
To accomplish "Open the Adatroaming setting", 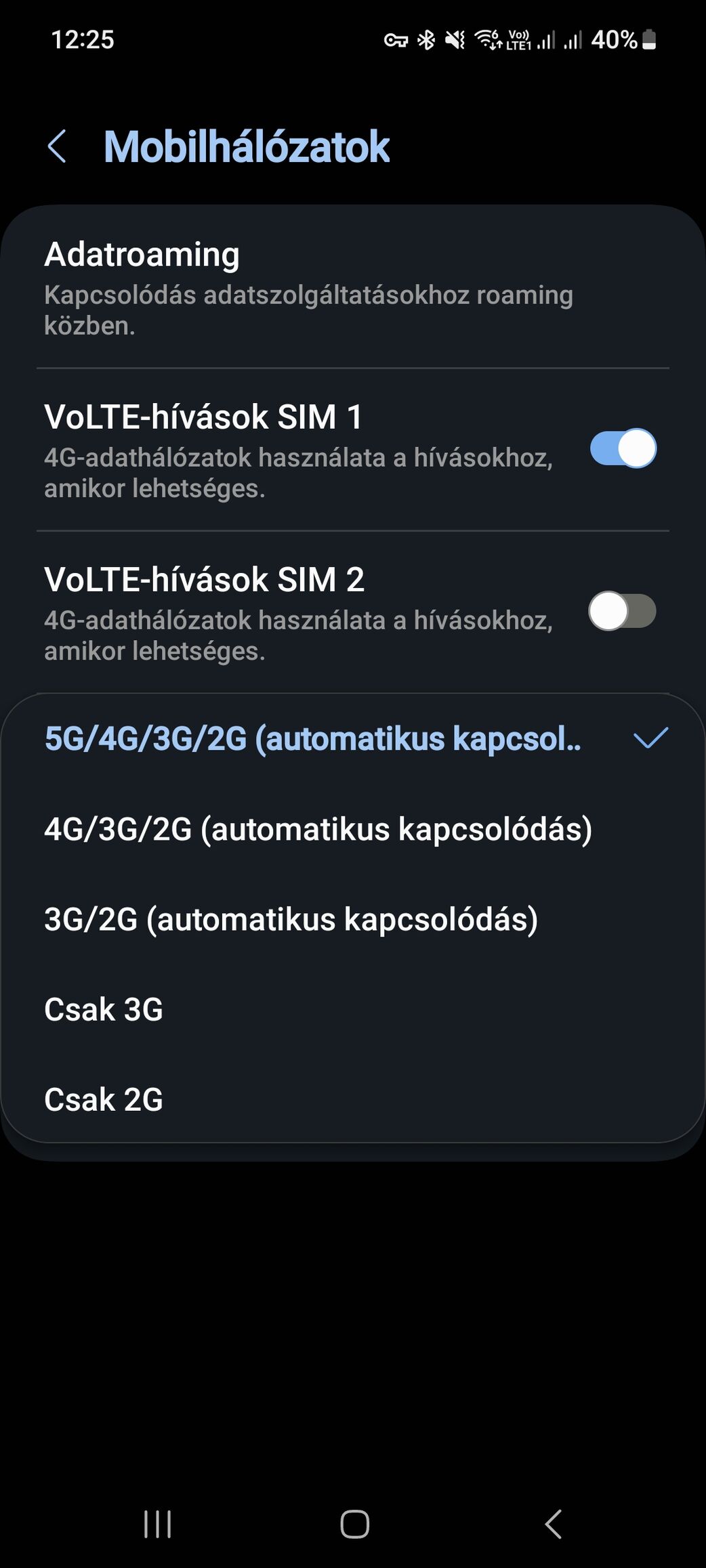I will [308, 287].
